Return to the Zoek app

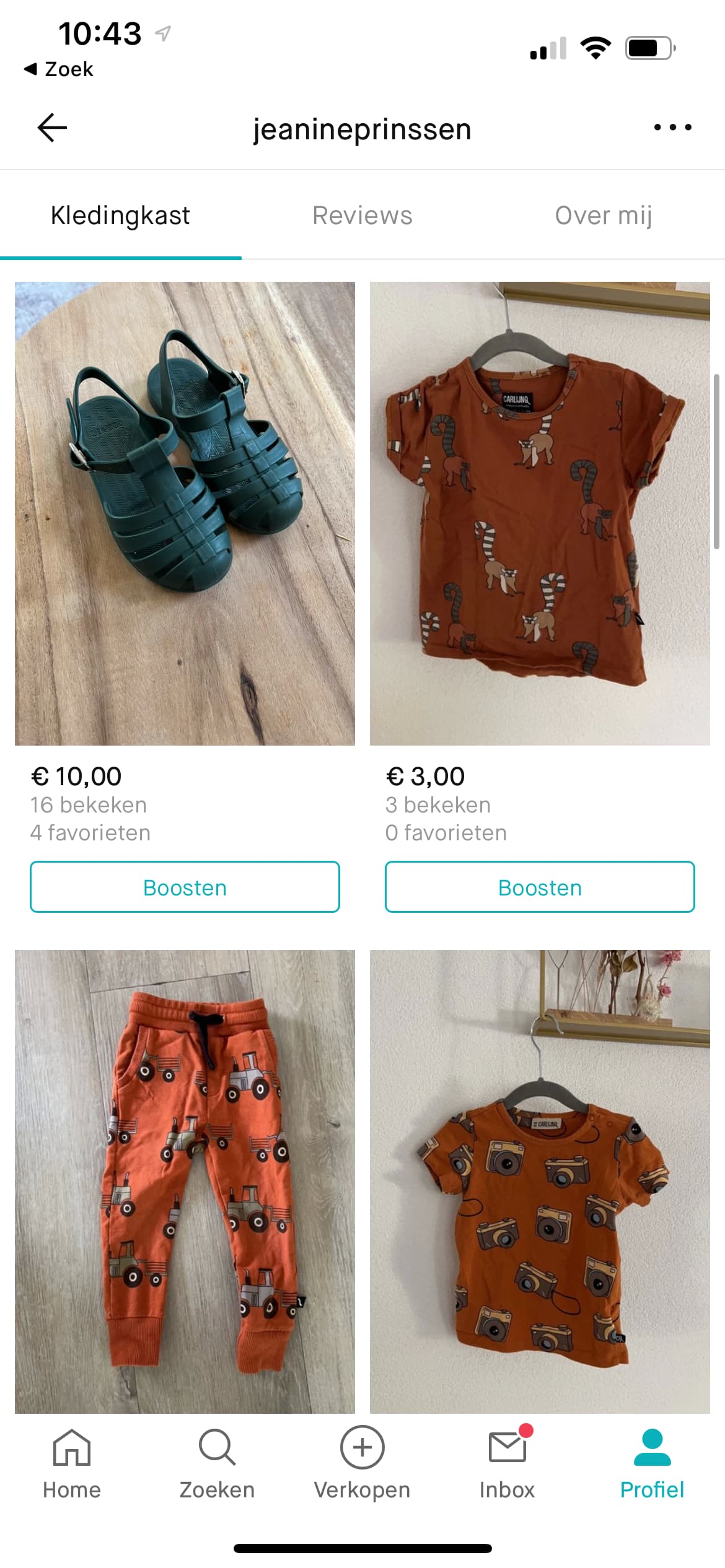pos(59,69)
